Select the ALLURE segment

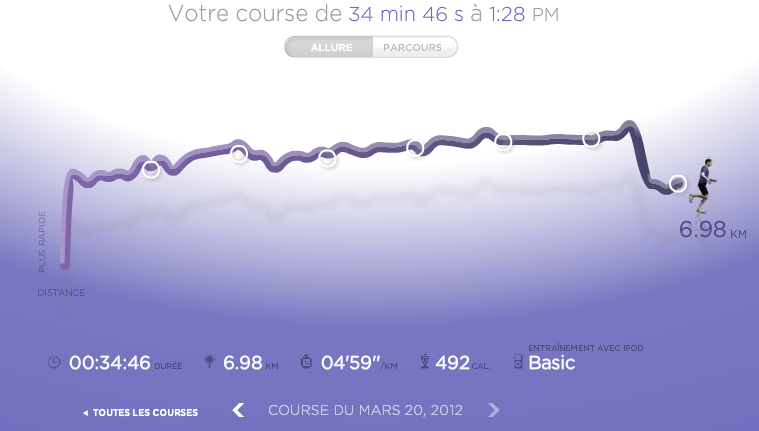(330, 47)
